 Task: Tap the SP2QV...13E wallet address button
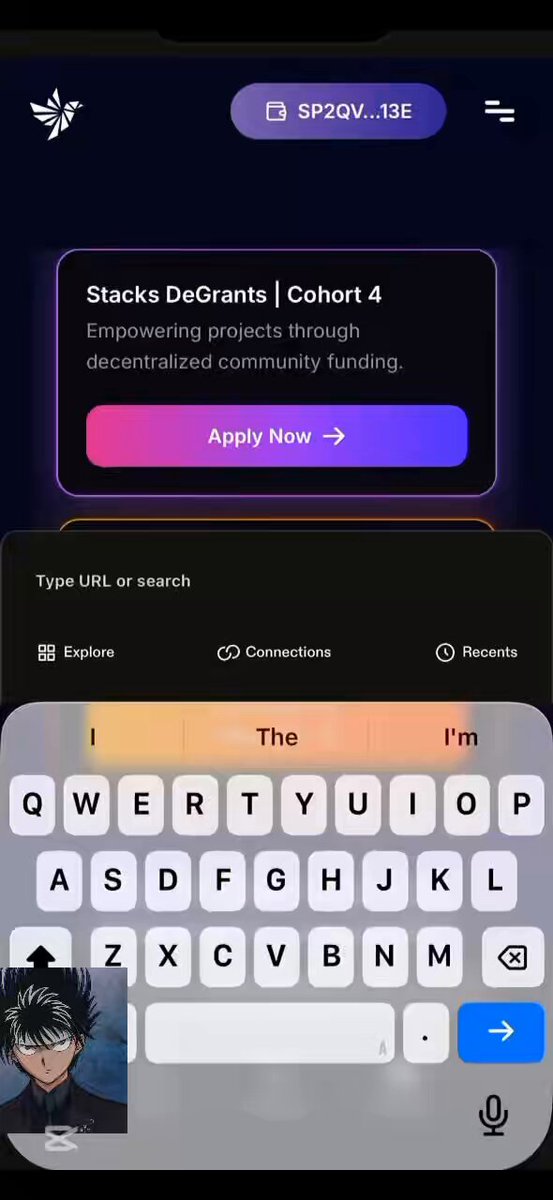point(338,111)
